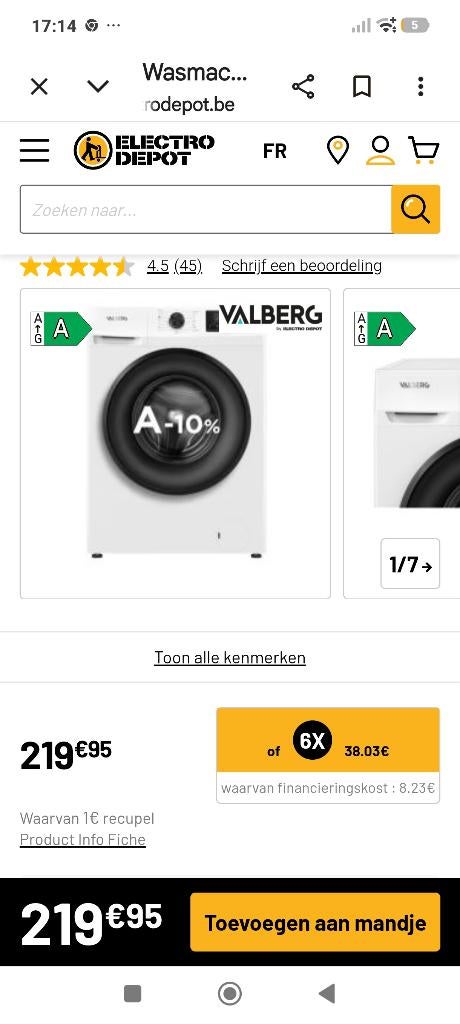This screenshot has width=460, height=1024.
Task: Bookmark this page
Action: (x=362, y=86)
